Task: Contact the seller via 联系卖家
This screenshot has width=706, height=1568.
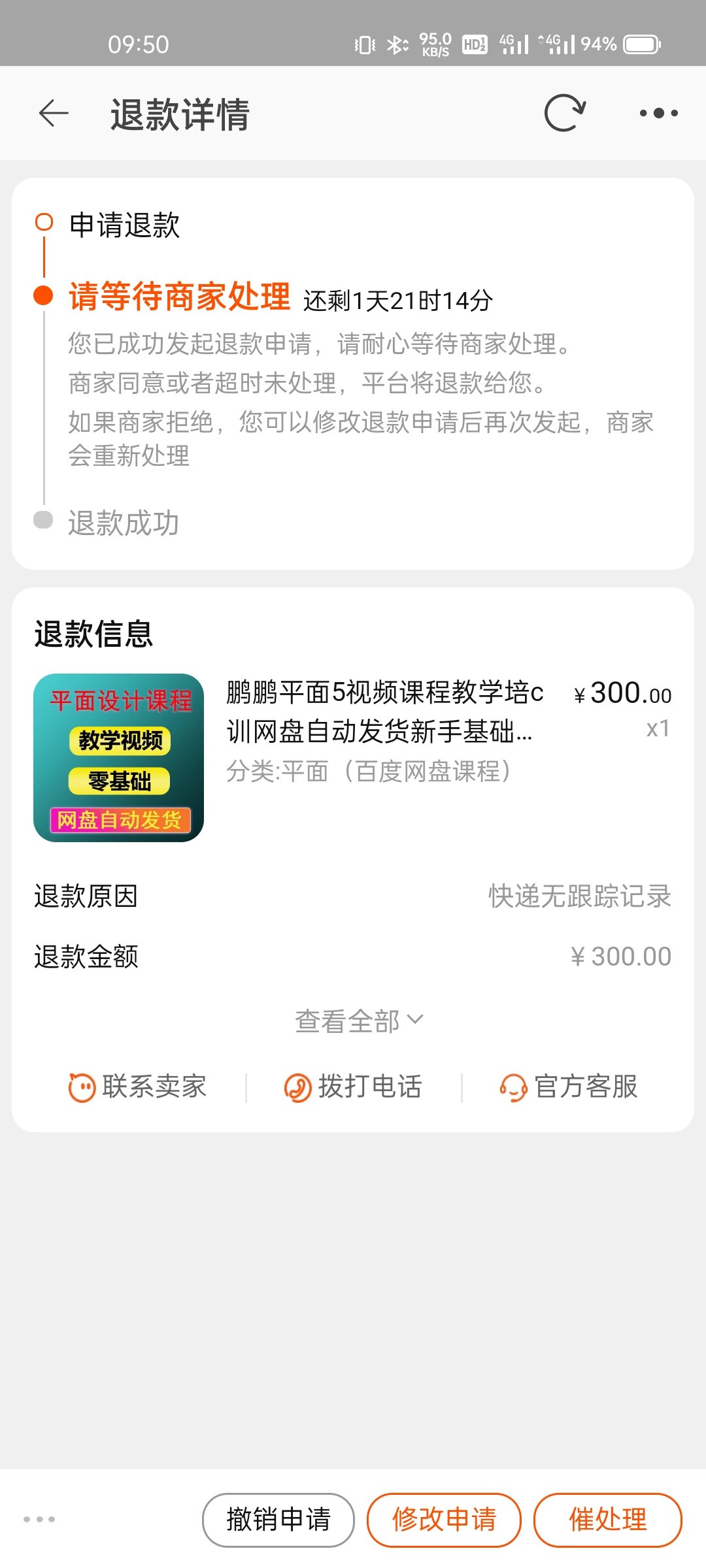Action: coord(138,1087)
